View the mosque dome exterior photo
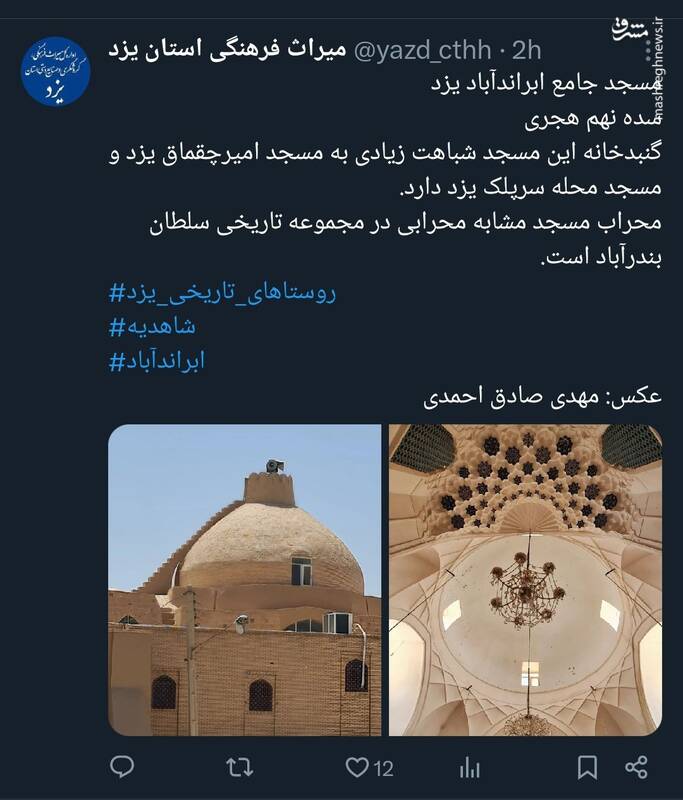This screenshot has height=800, width=683. pyautogui.click(x=244, y=580)
